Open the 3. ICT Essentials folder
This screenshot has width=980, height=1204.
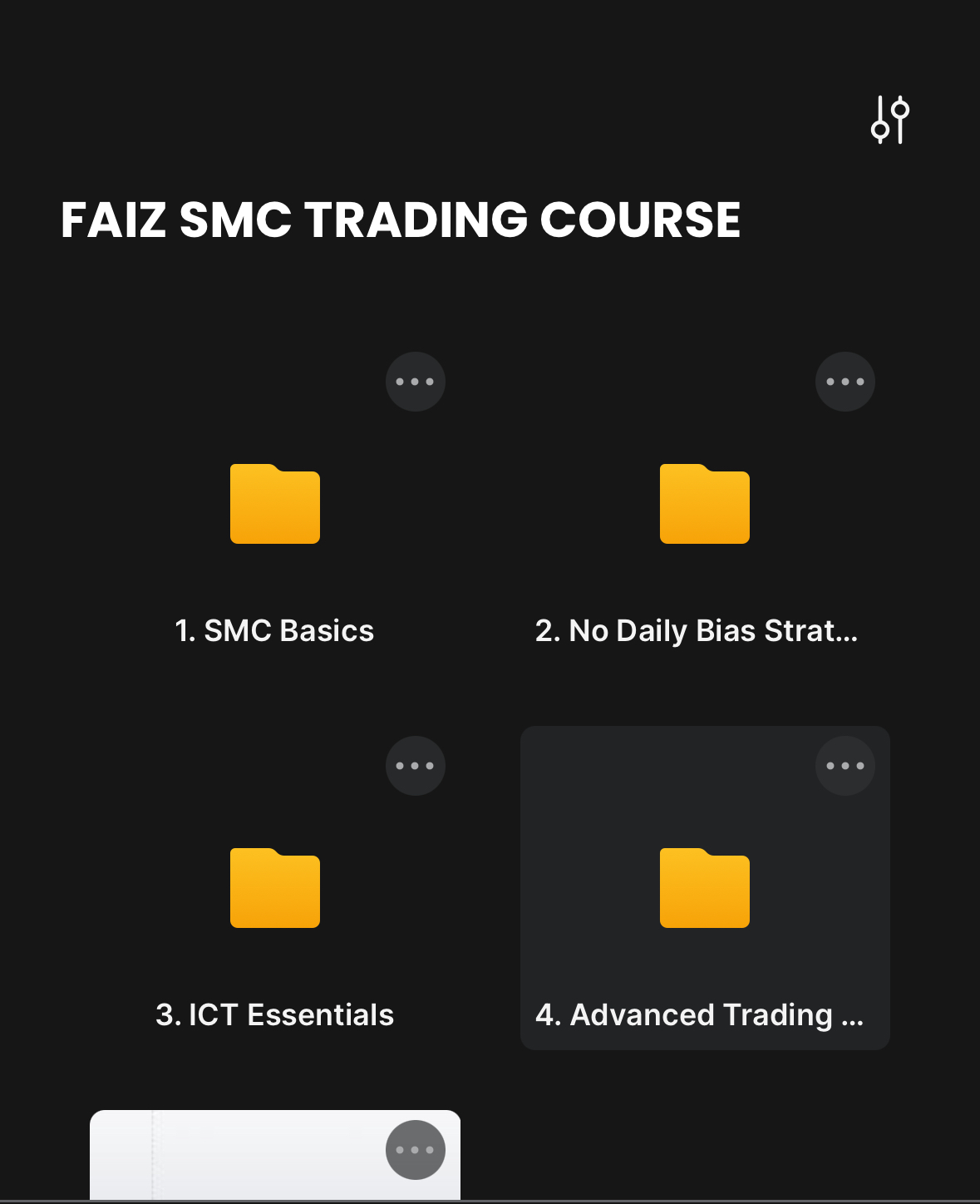coord(275,888)
